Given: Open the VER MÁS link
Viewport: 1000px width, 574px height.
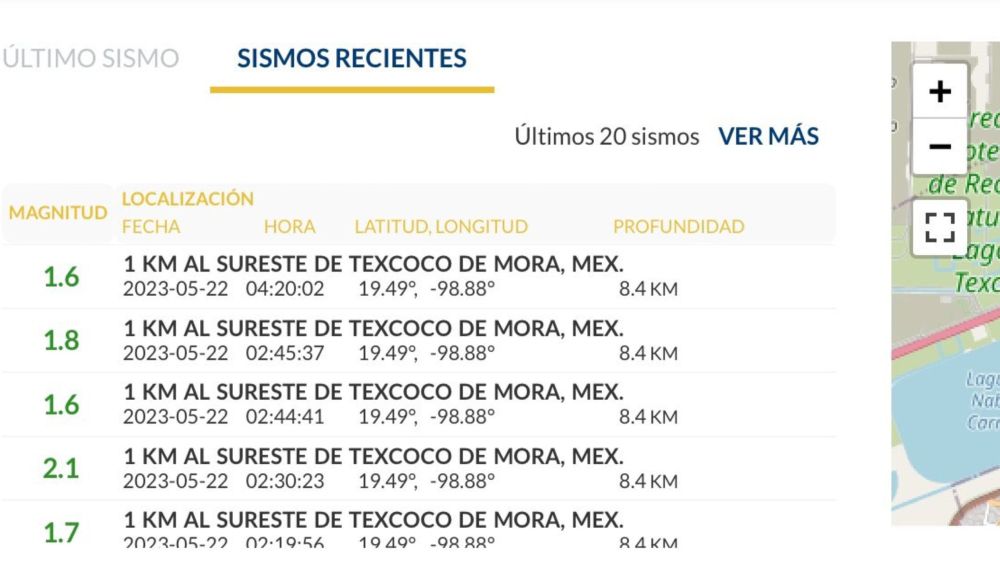Looking at the screenshot, I should [x=768, y=136].
